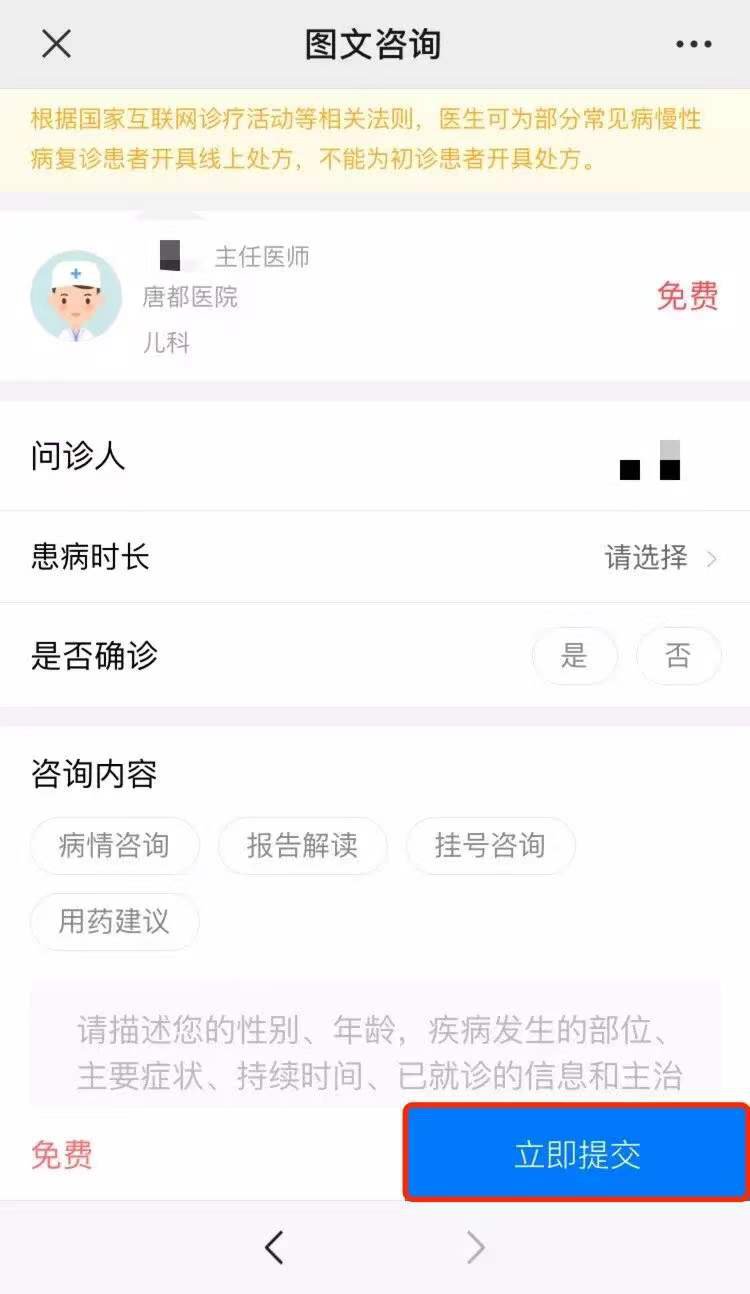The image size is (750, 1294).
Task: Close the 图文咨询 page
Action: (56, 44)
